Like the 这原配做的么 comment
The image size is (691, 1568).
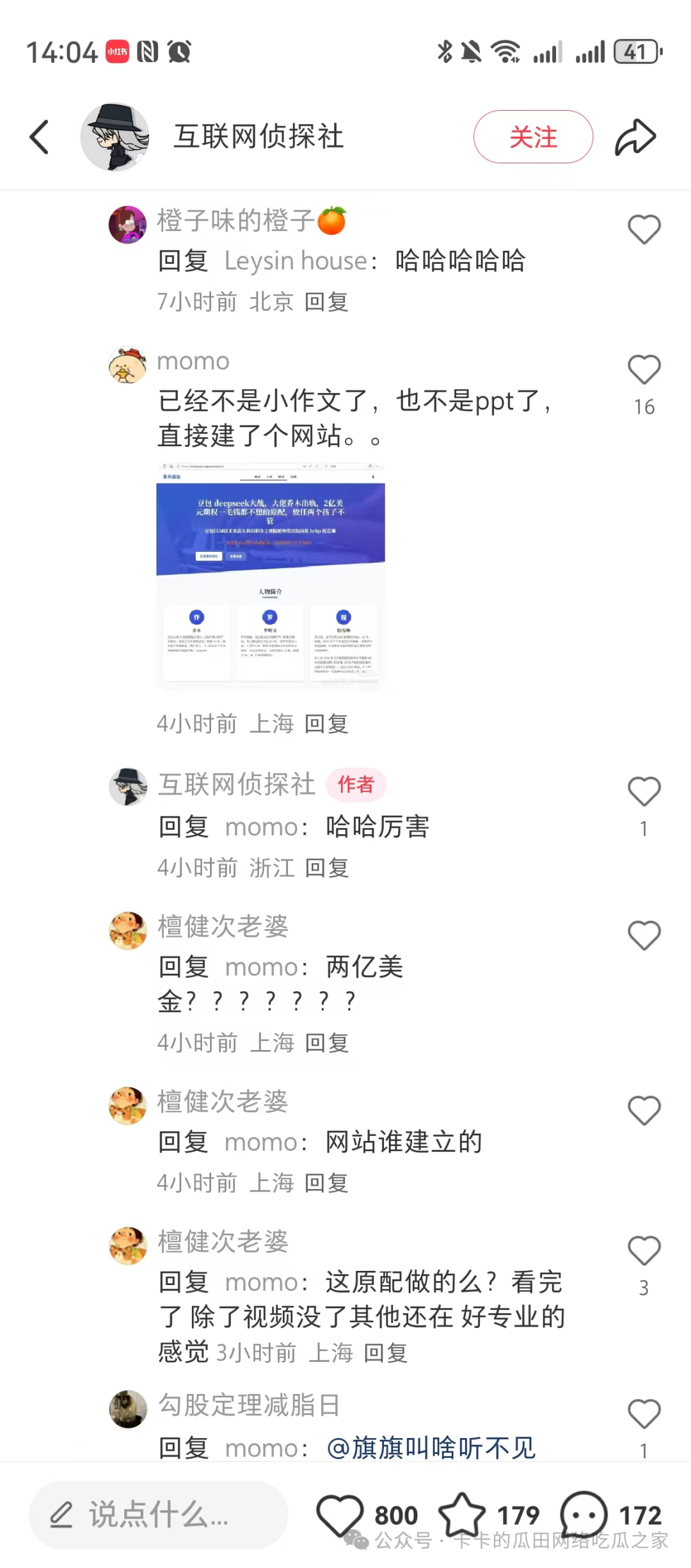[644, 1250]
